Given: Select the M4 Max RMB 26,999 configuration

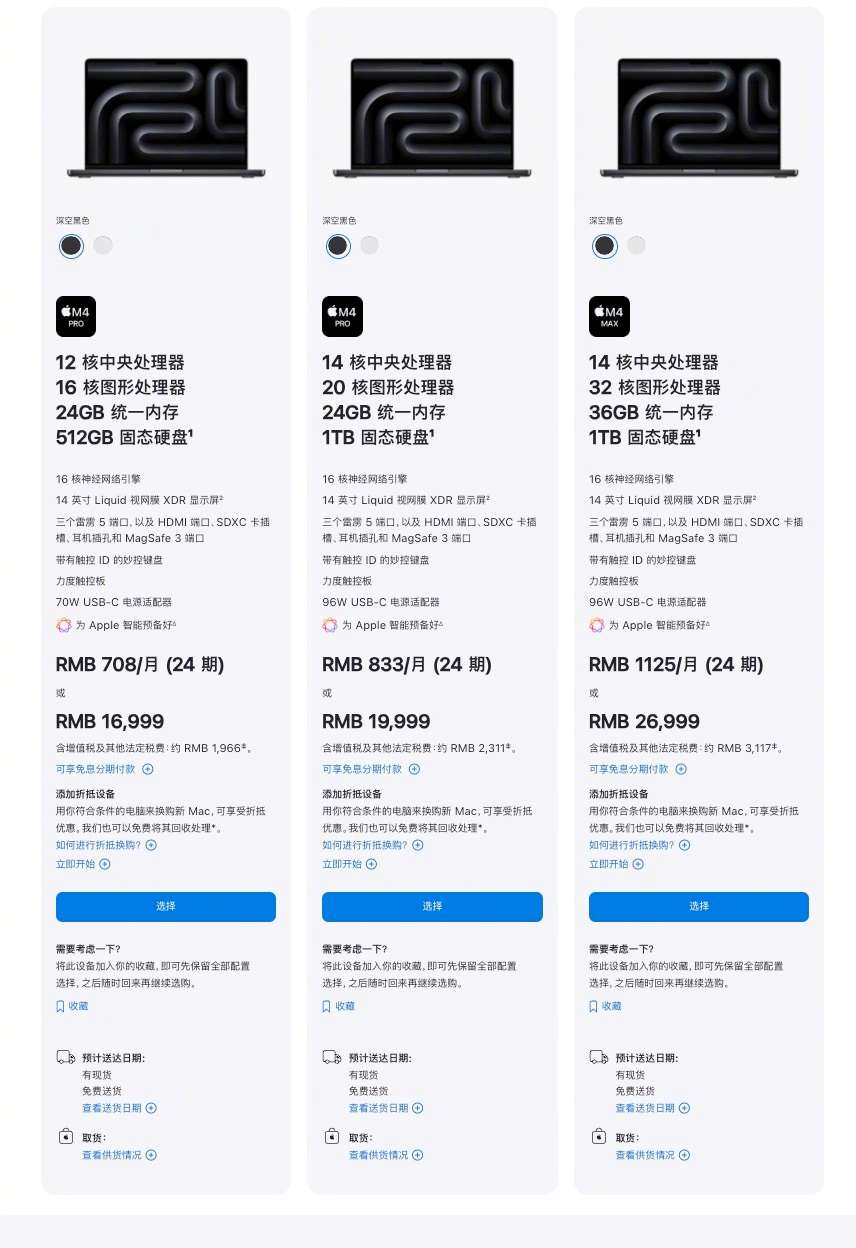Looking at the screenshot, I should (698, 907).
